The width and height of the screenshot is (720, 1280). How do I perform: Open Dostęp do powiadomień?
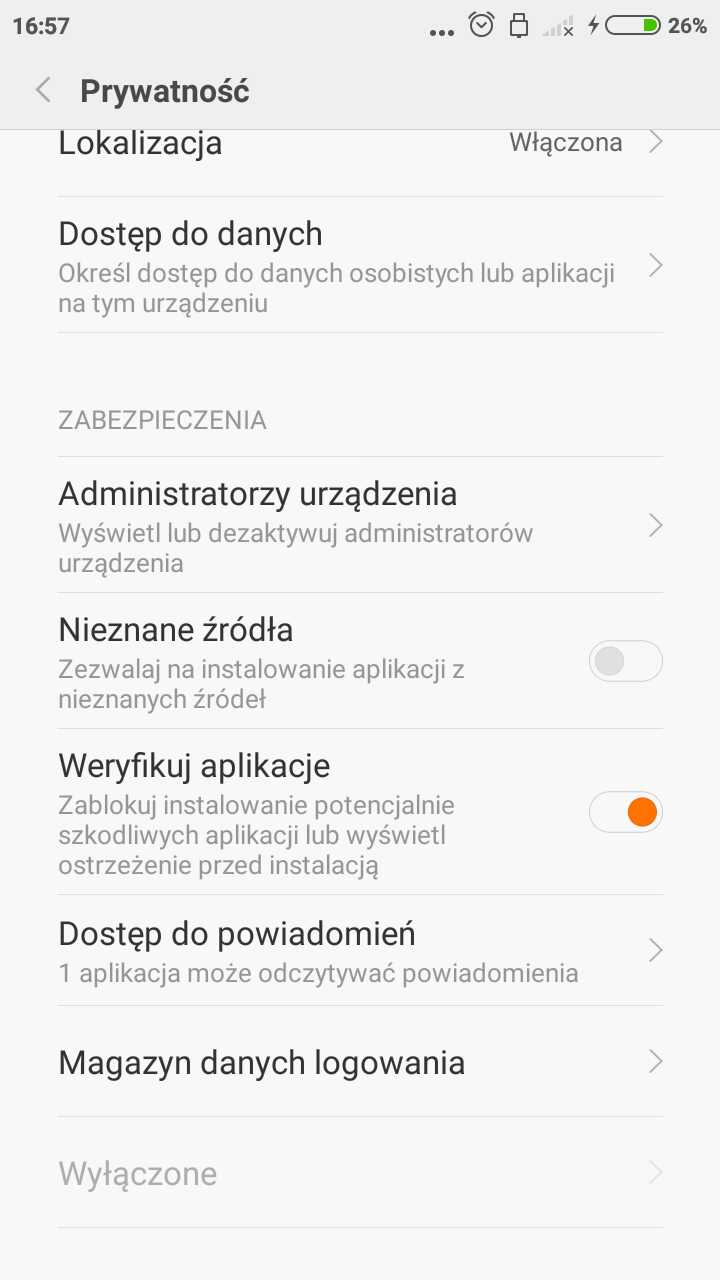point(360,950)
